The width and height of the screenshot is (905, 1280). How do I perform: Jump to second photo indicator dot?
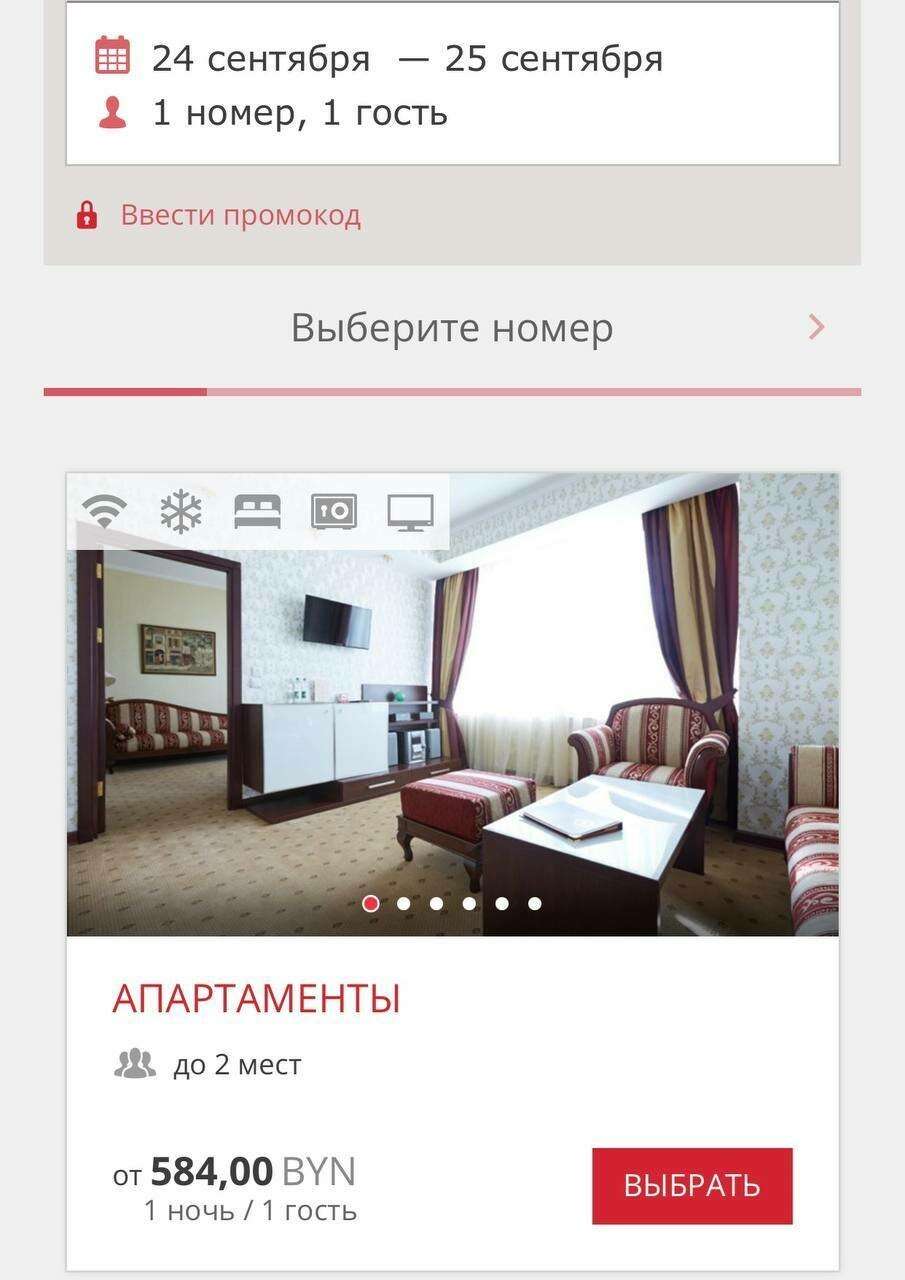pos(404,903)
